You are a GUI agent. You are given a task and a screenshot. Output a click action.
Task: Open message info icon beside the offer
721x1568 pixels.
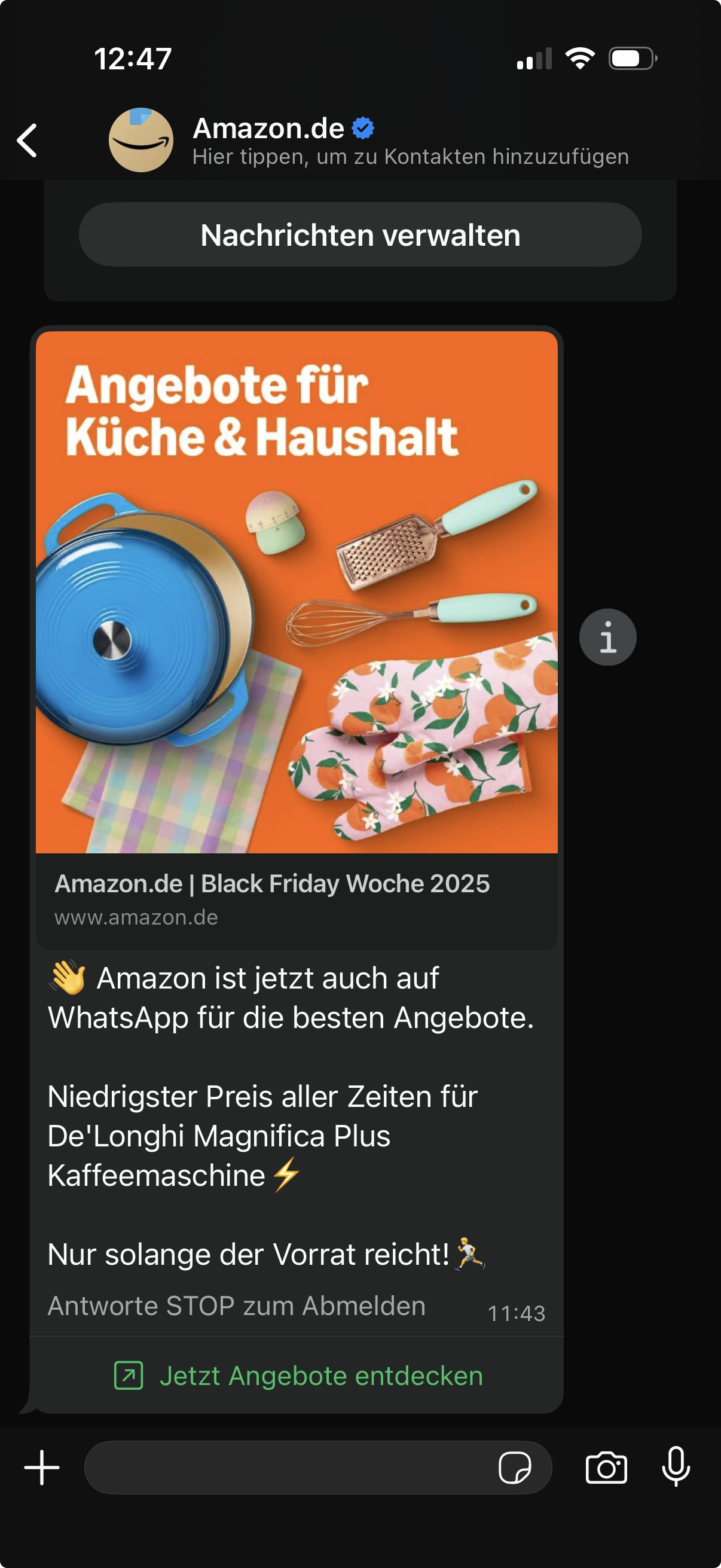pyautogui.click(x=607, y=637)
